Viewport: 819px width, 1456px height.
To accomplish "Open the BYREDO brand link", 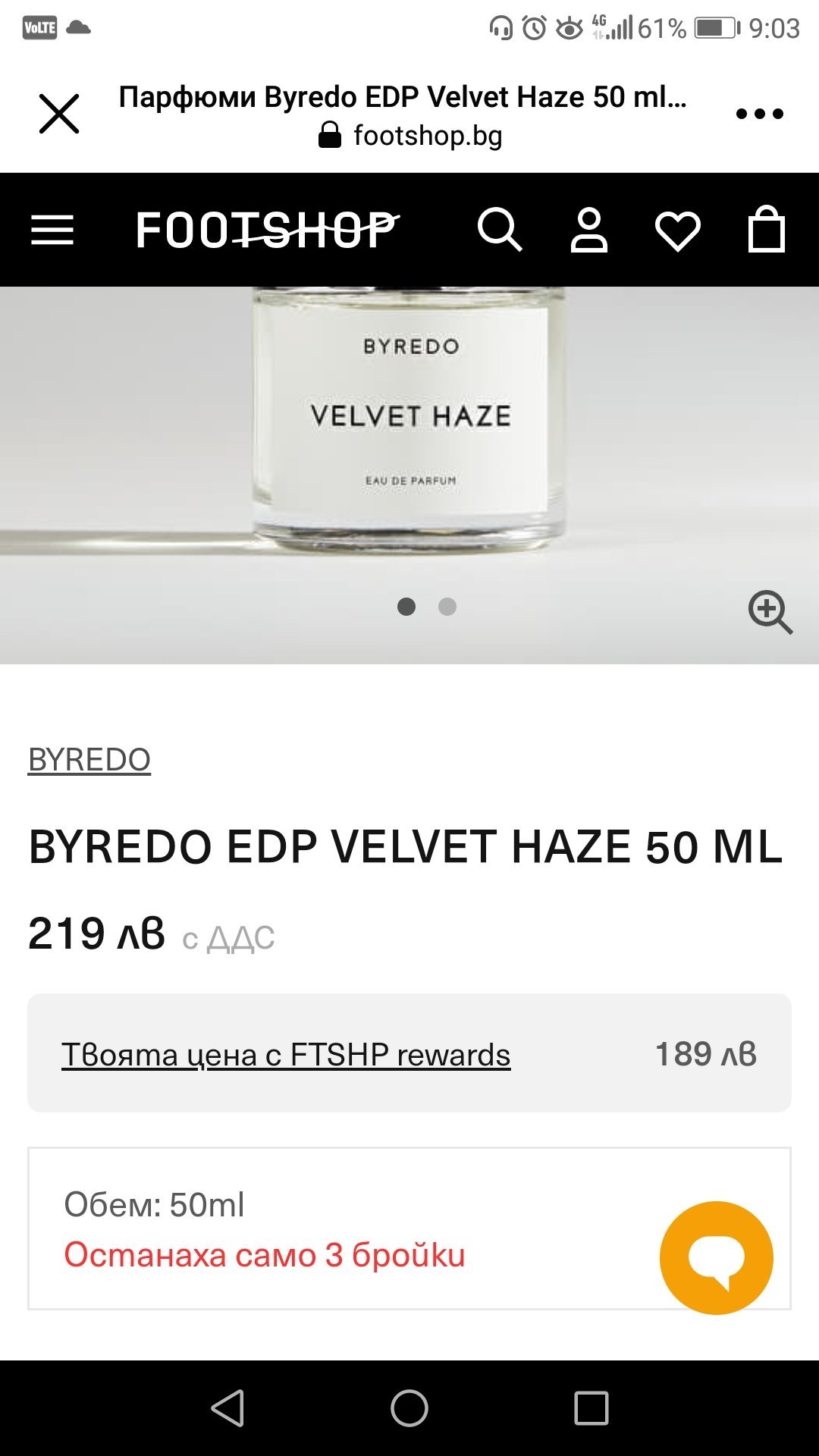I will coord(89,760).
